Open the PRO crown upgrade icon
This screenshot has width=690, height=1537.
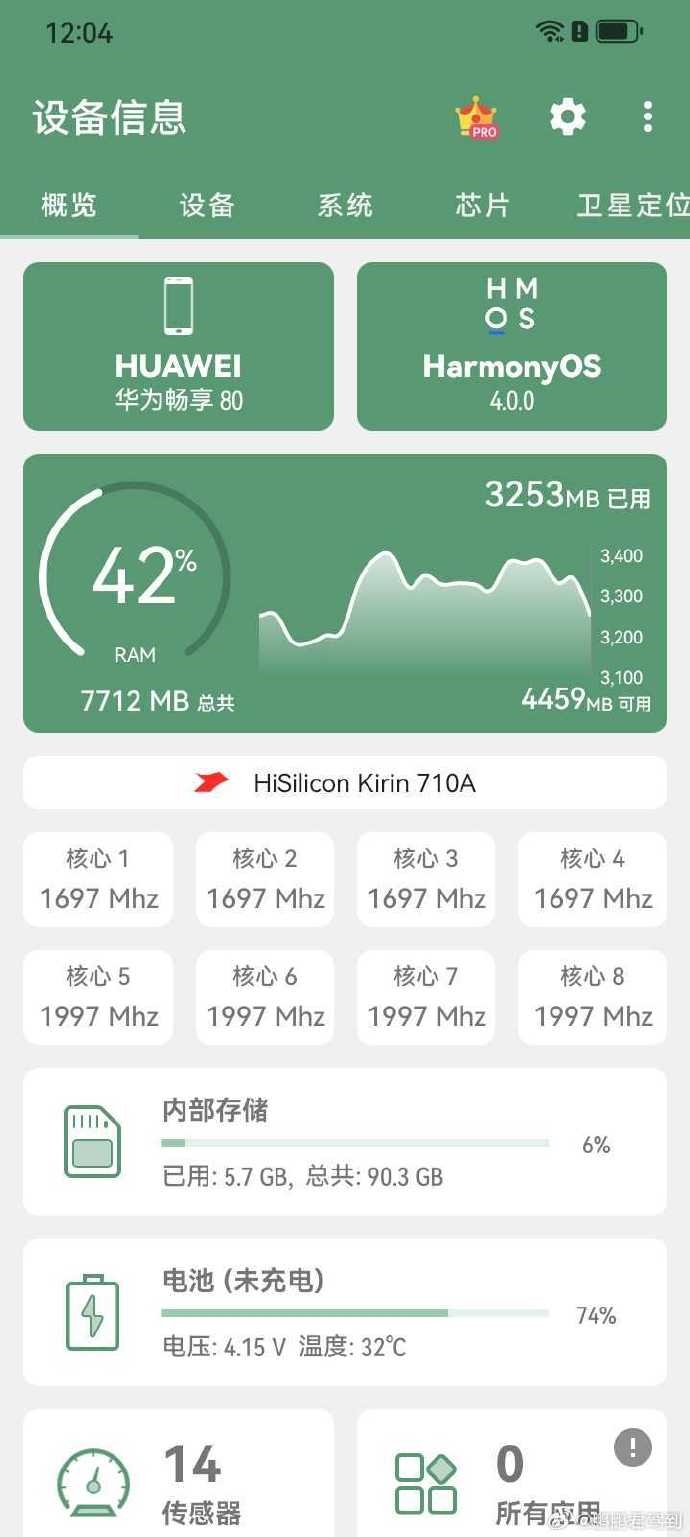pyautogui.click(x=477, y=118)
